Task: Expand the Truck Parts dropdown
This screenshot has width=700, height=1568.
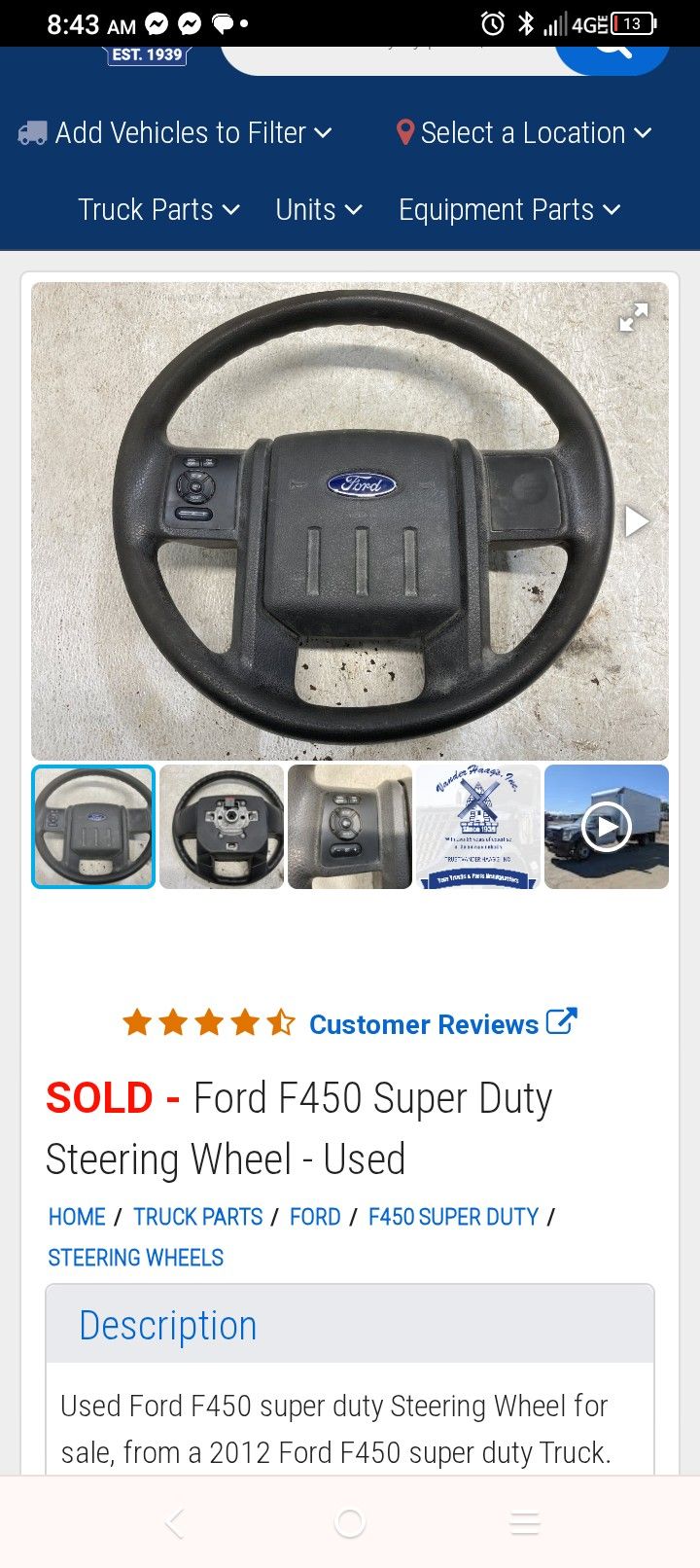Action: tap(158, 209)
